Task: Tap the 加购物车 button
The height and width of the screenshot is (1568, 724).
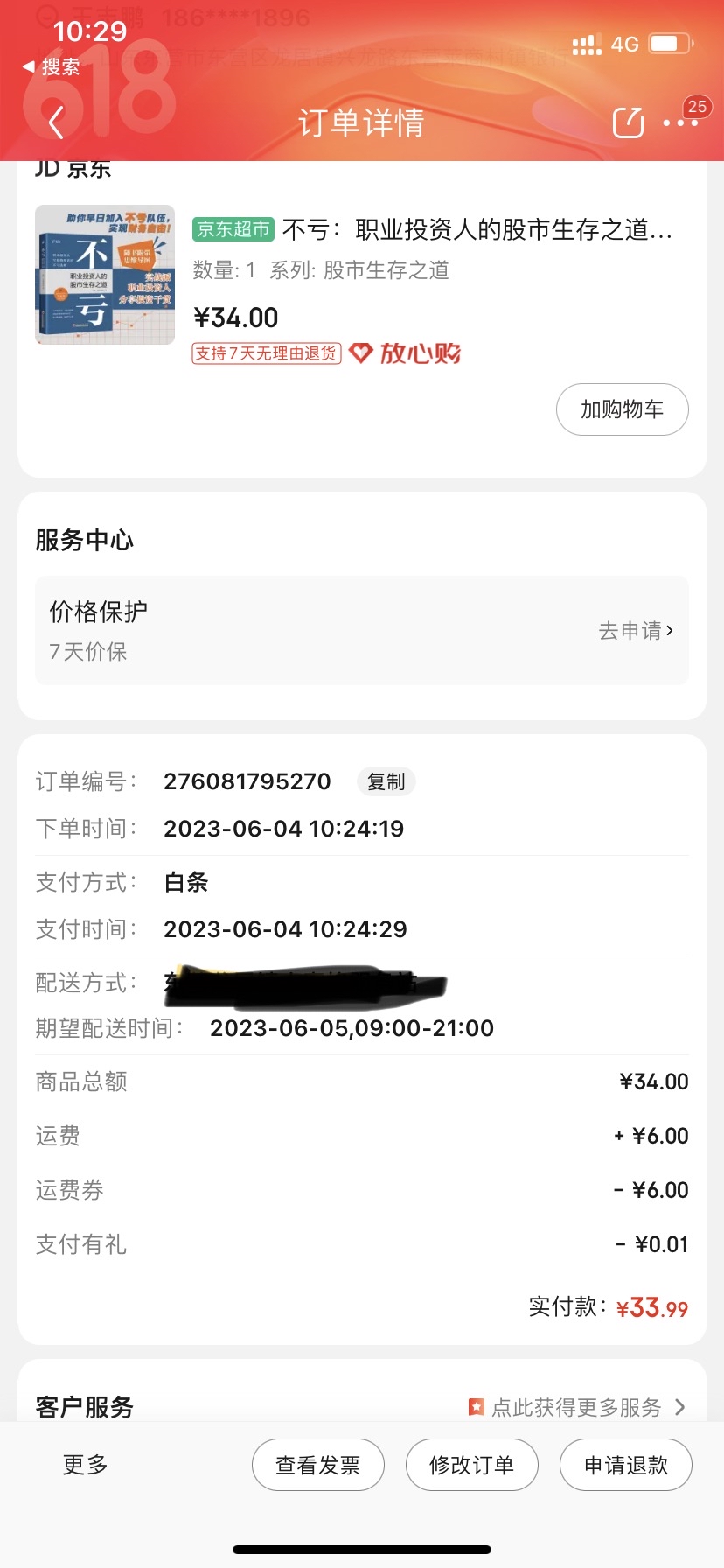Action: point(622,409)
